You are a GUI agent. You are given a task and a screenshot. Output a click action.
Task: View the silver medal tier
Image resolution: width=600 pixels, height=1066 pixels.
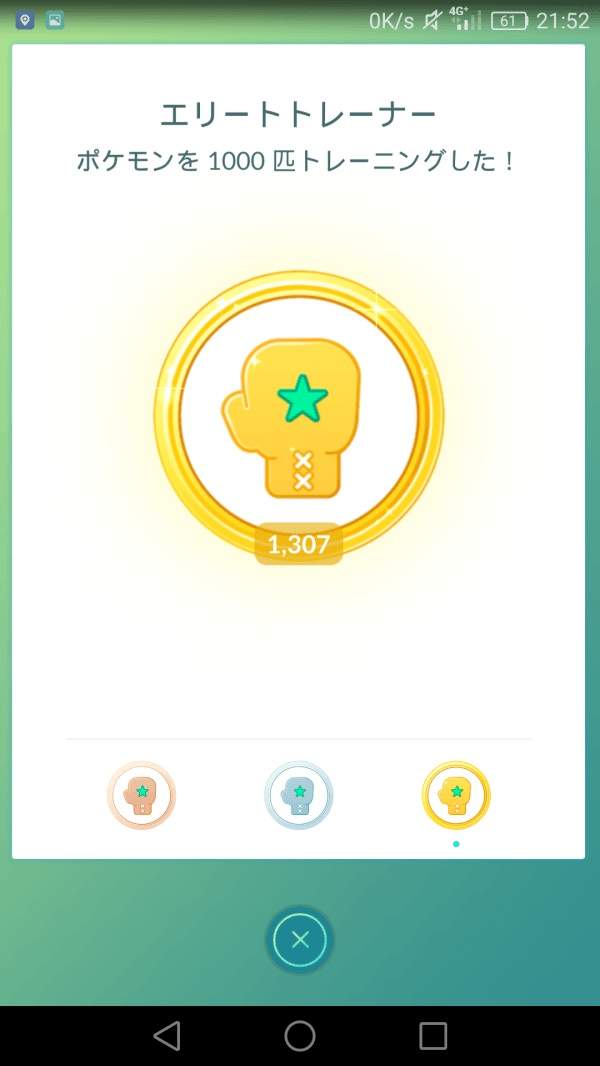tap(299, 796)
